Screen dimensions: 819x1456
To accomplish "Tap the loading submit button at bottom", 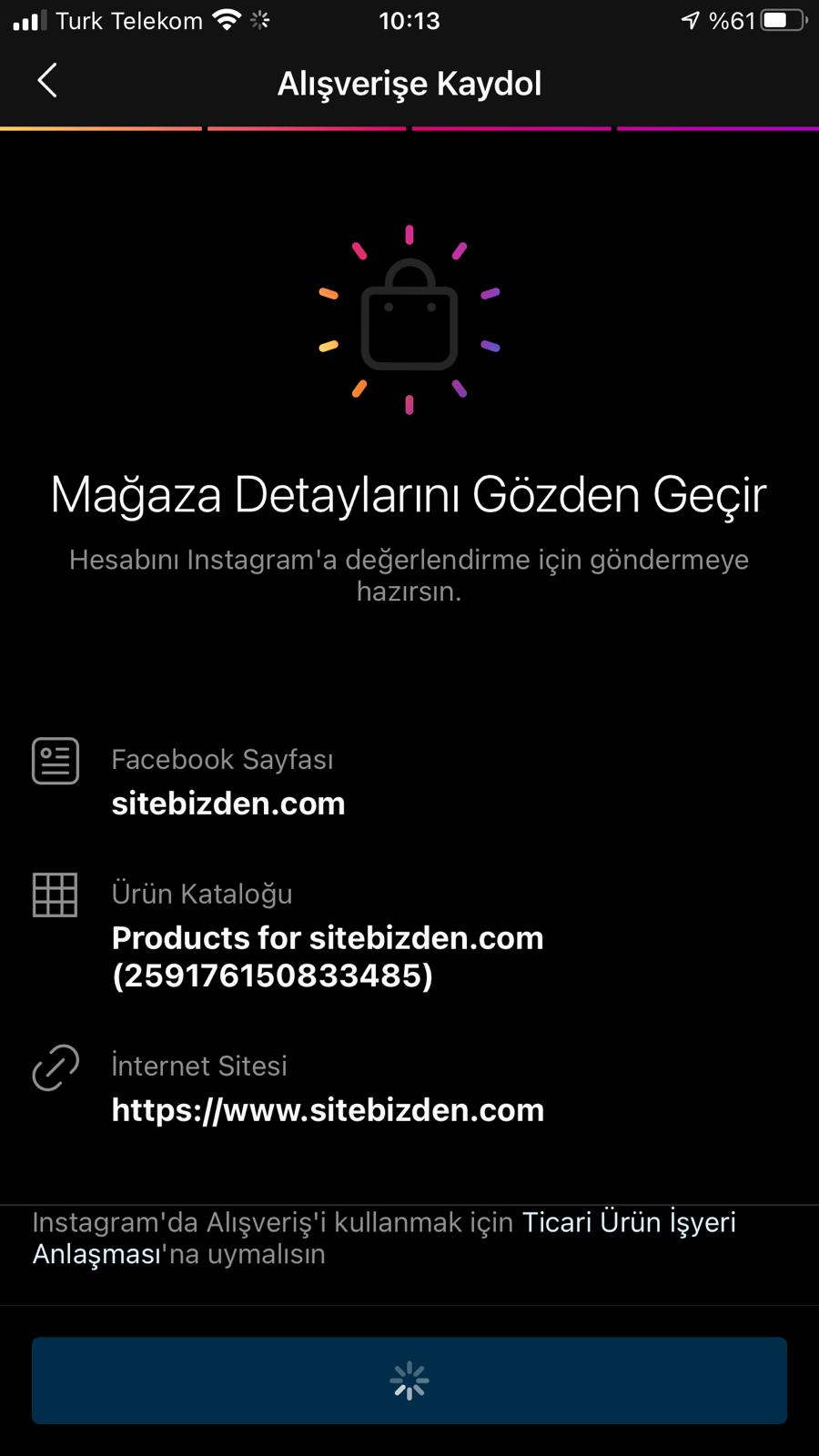I will point(409,1380).
